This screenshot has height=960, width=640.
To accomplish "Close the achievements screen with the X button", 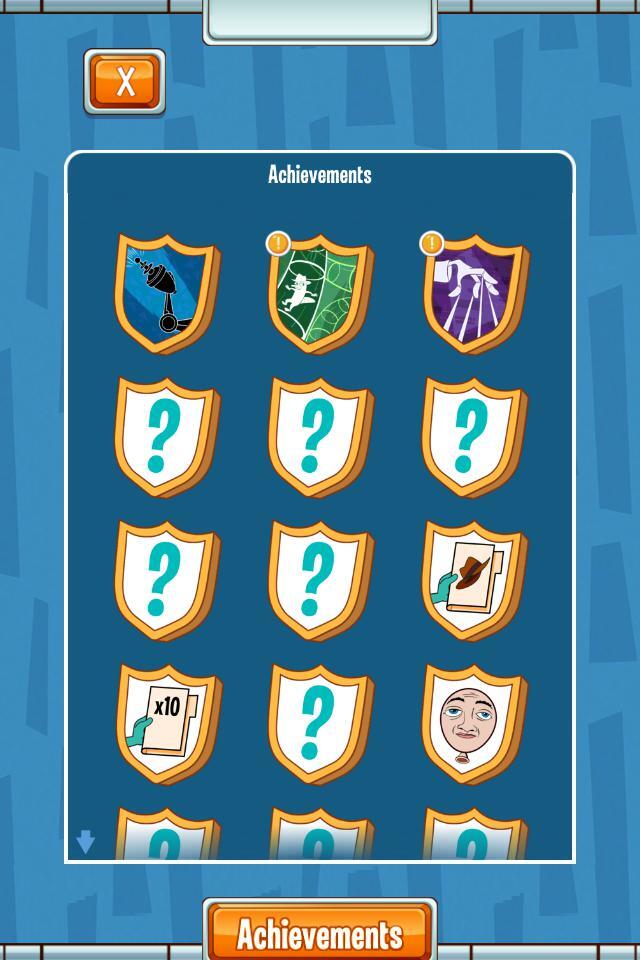I will coord(124,81).
